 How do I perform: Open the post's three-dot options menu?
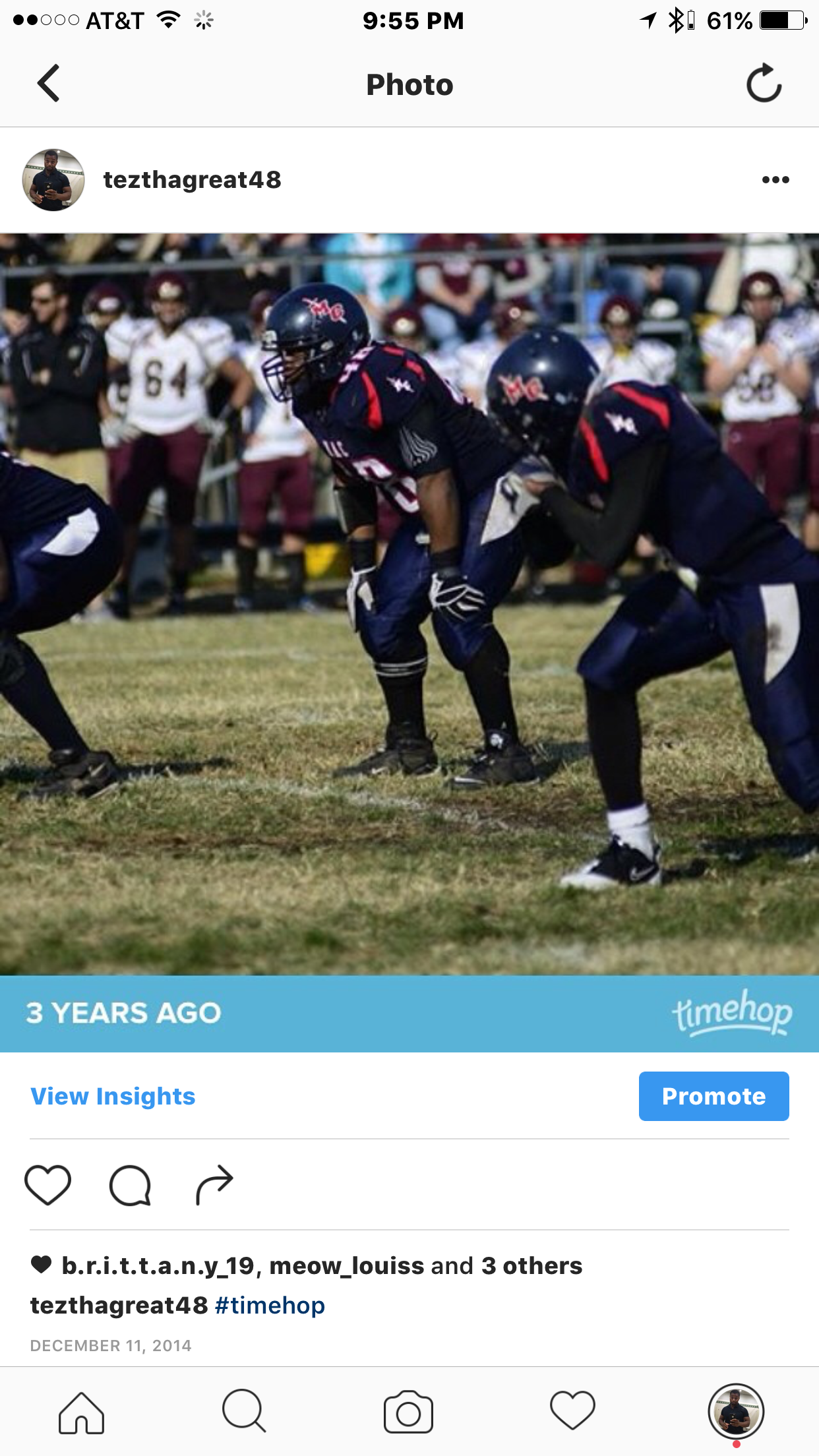[x=775, y=180]
